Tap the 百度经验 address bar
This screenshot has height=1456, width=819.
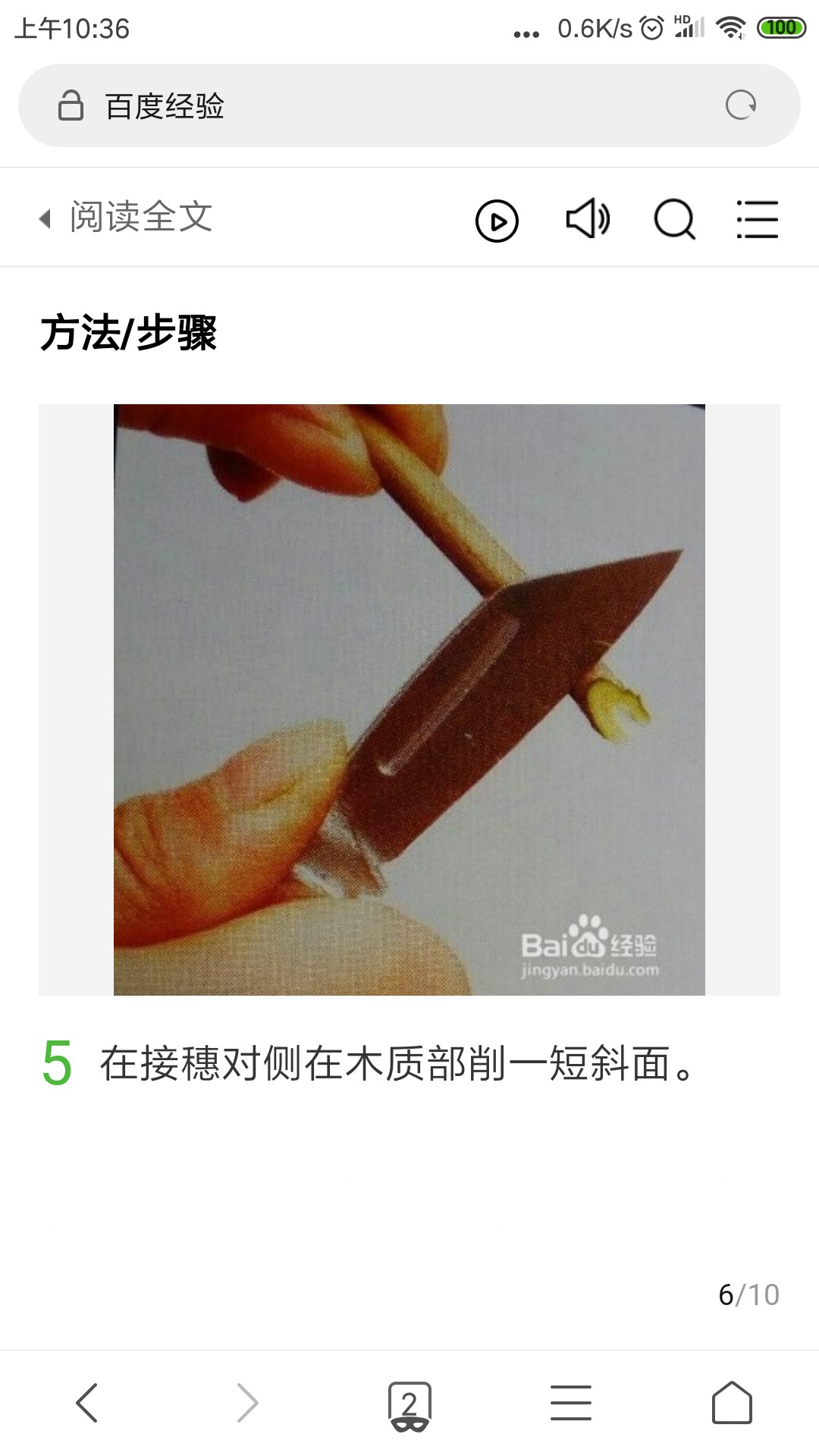[x=409, y=105]
